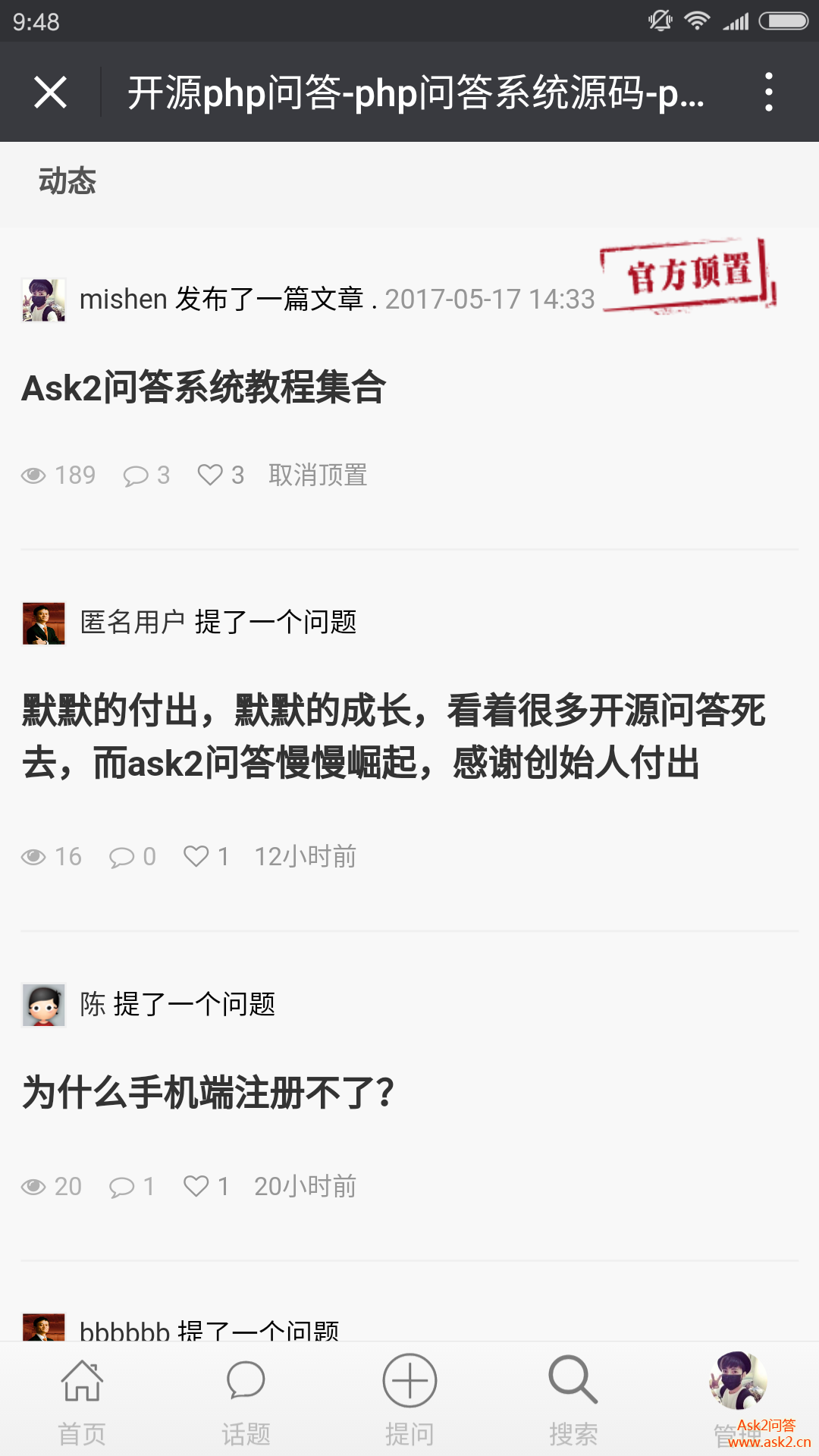Image resolution: width=819 pixels, height=1456 pixels.
Task: Like the Ask2问答系统教程集合 article
Action: click(x=211, y=475)
